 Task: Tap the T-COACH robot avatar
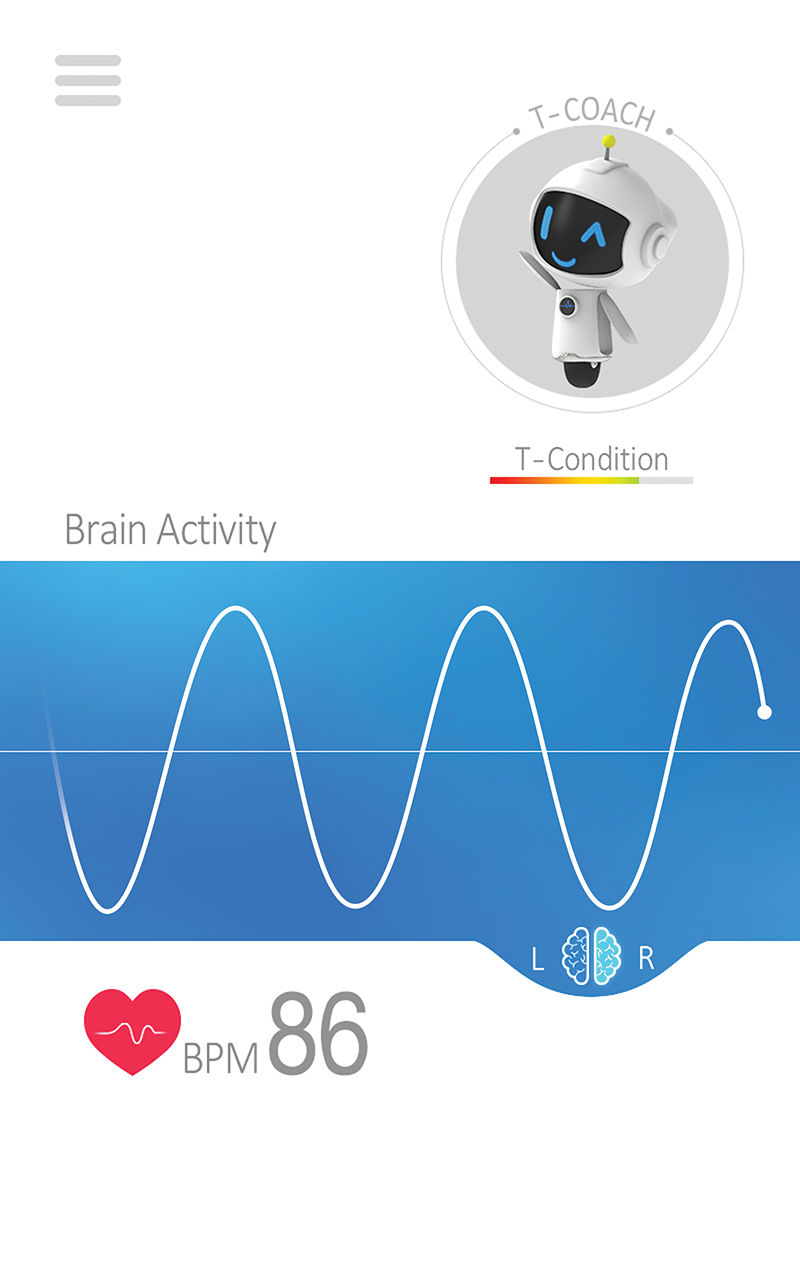click(592, 264)
